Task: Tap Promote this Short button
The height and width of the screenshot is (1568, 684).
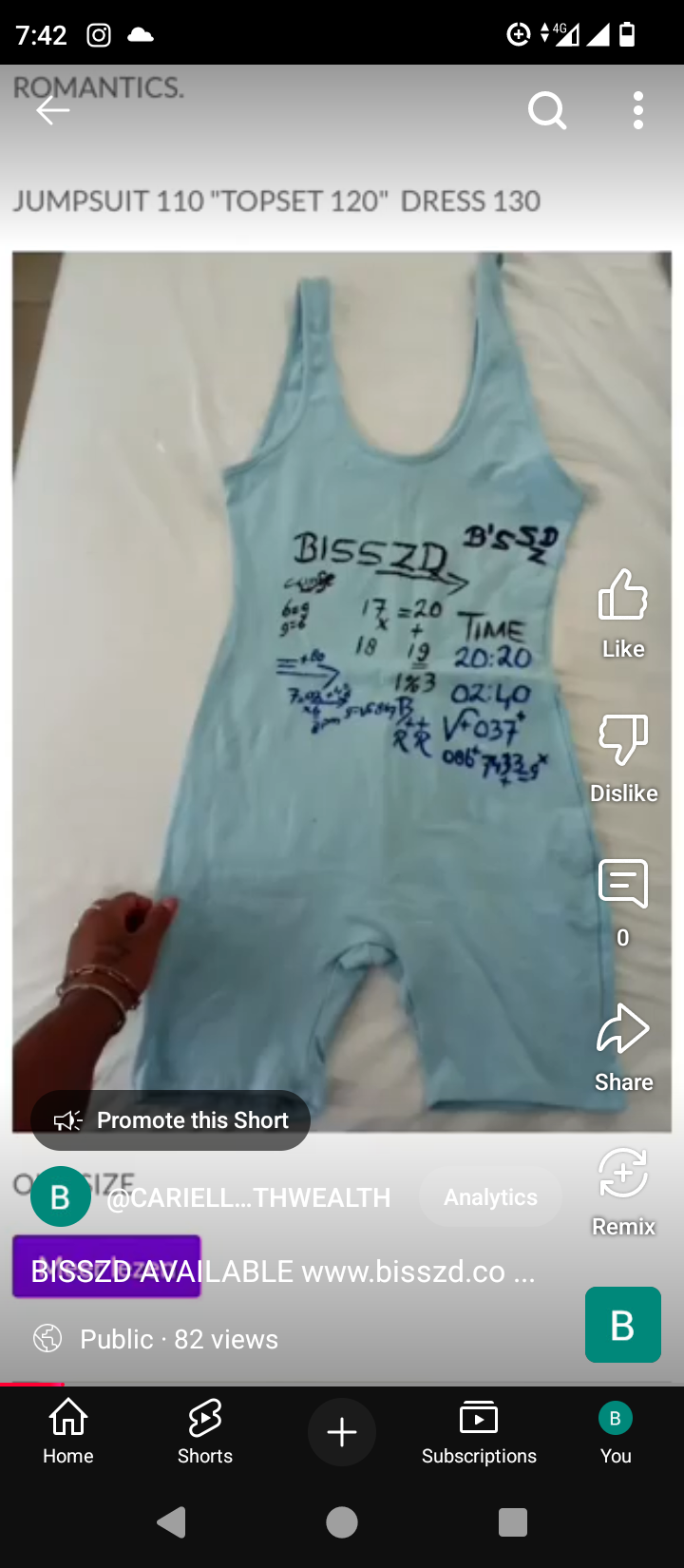Action: (x=171, y=1120)
